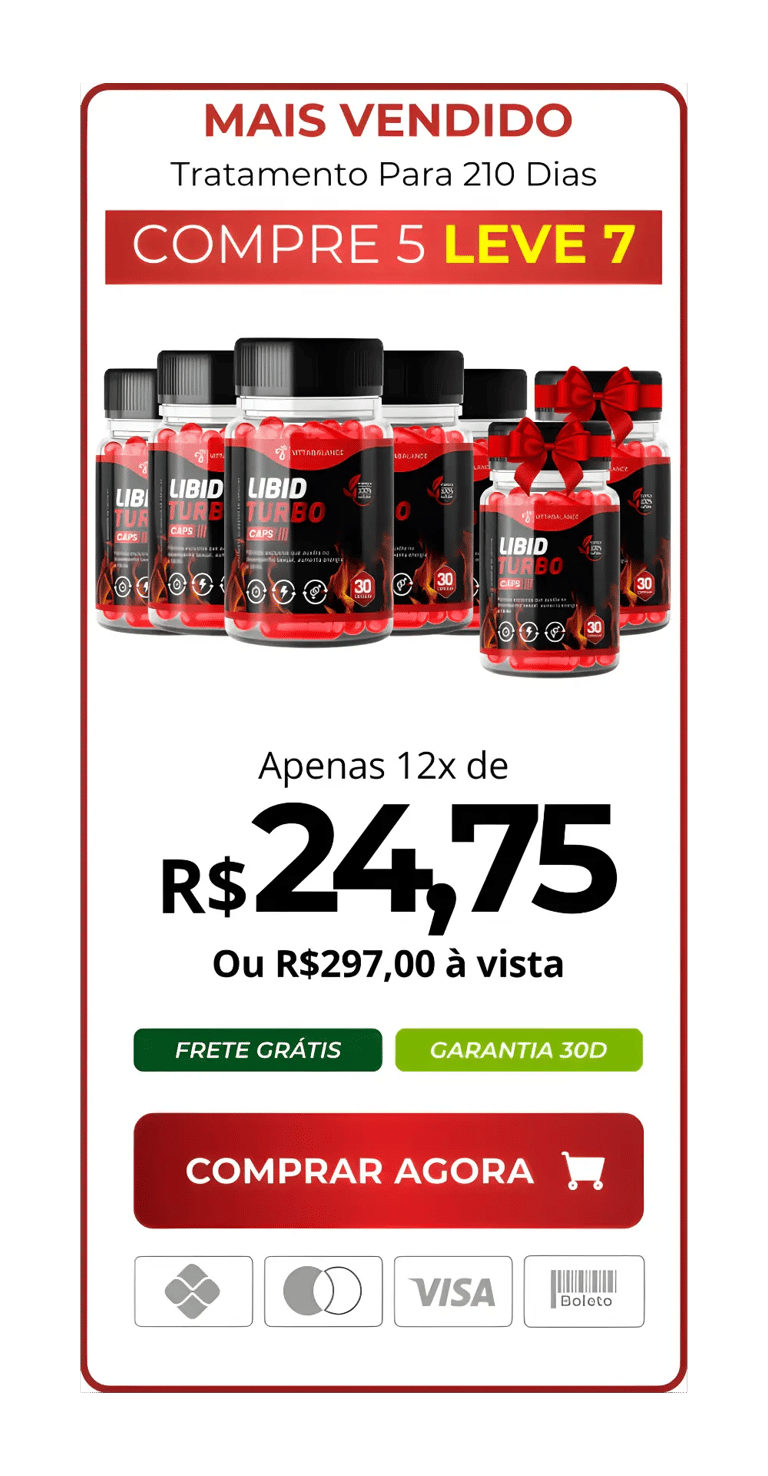
Task: Click the R$24,75 price display
Action: pyautogui.click(x=384, y=866)
